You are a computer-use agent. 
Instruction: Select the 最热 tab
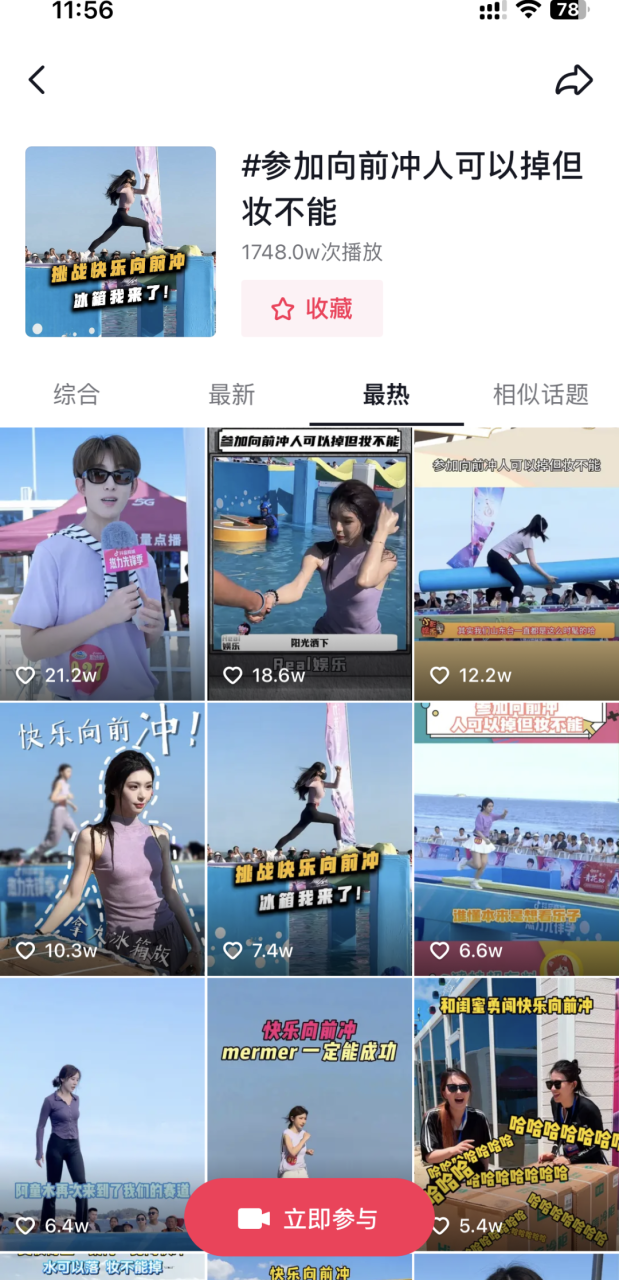click(x=386, y=394)
